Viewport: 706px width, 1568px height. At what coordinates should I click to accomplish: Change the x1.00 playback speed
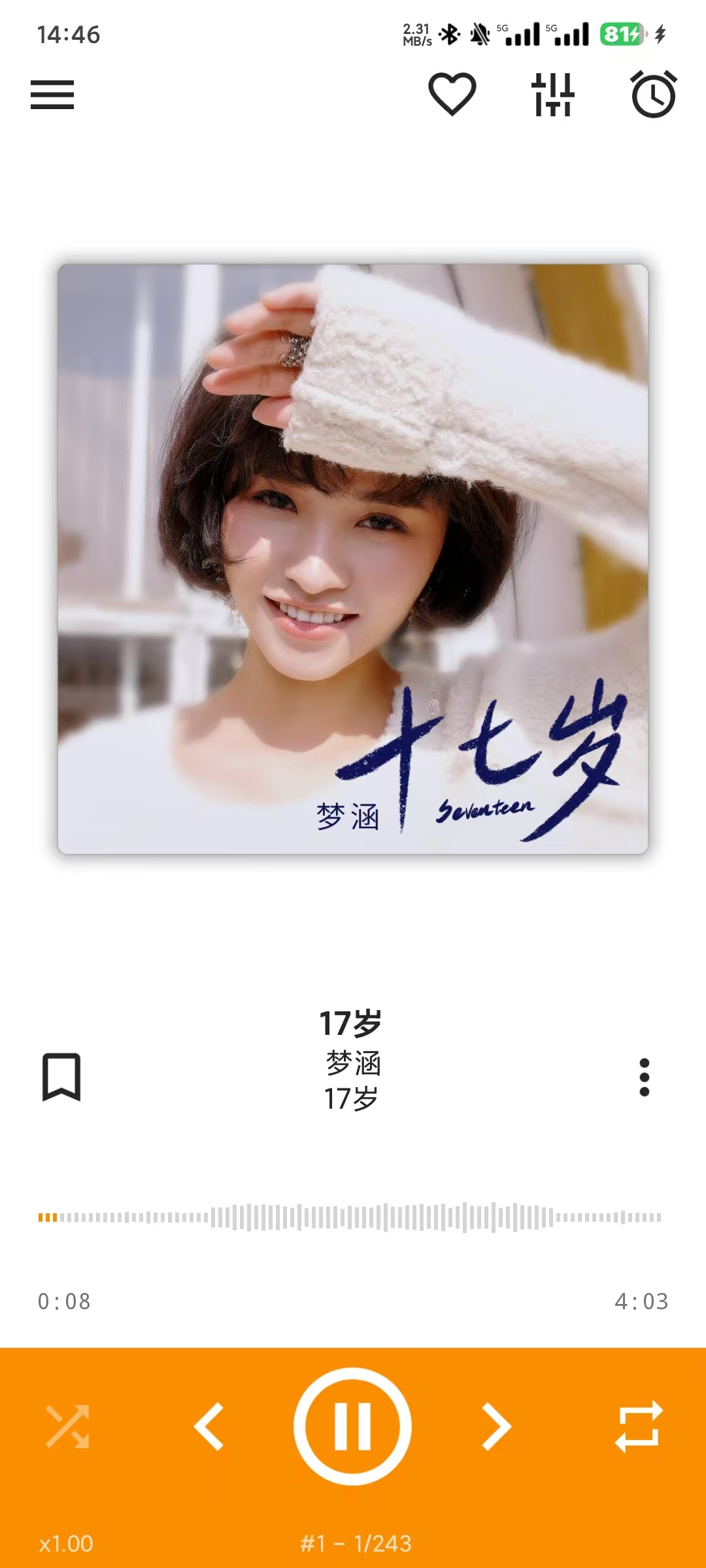pos(66,1543)
